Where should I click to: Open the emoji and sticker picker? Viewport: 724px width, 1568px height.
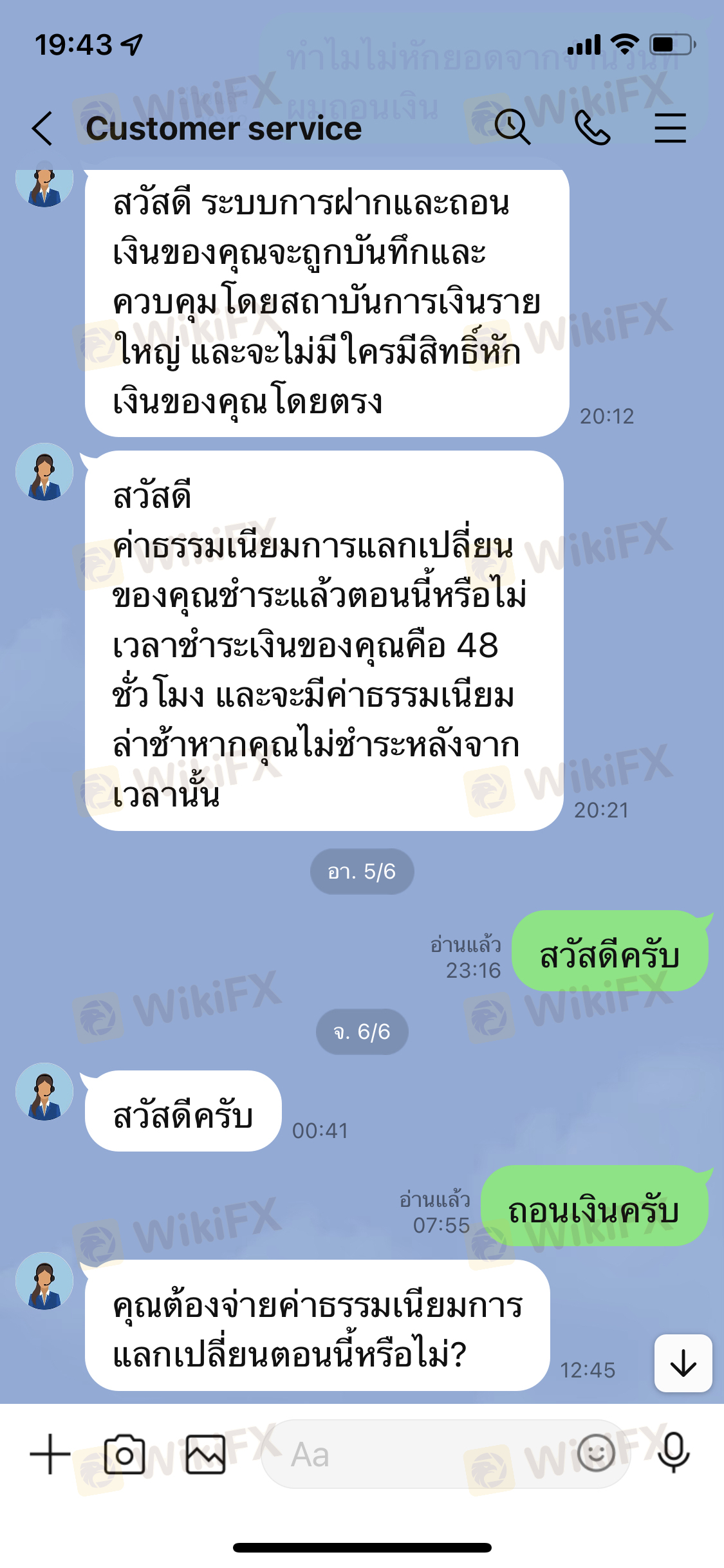[596, 1453]
